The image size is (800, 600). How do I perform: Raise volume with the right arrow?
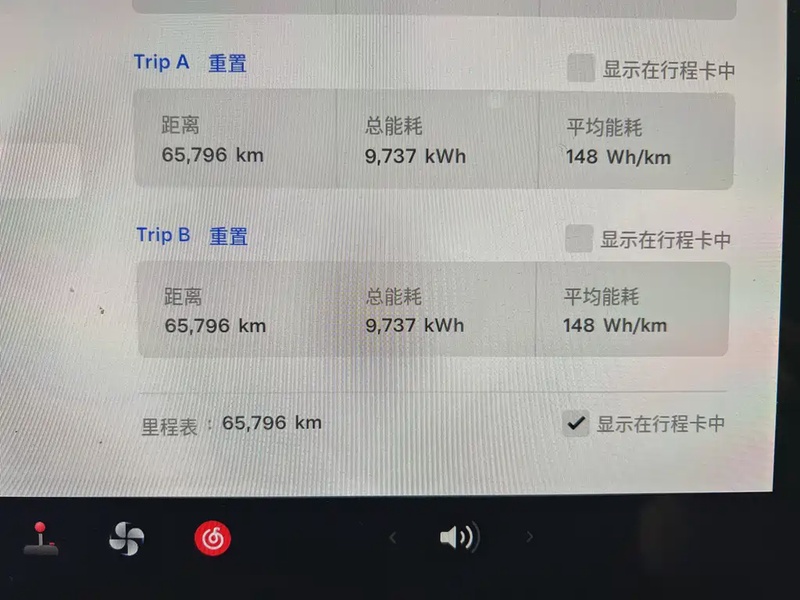529,538
